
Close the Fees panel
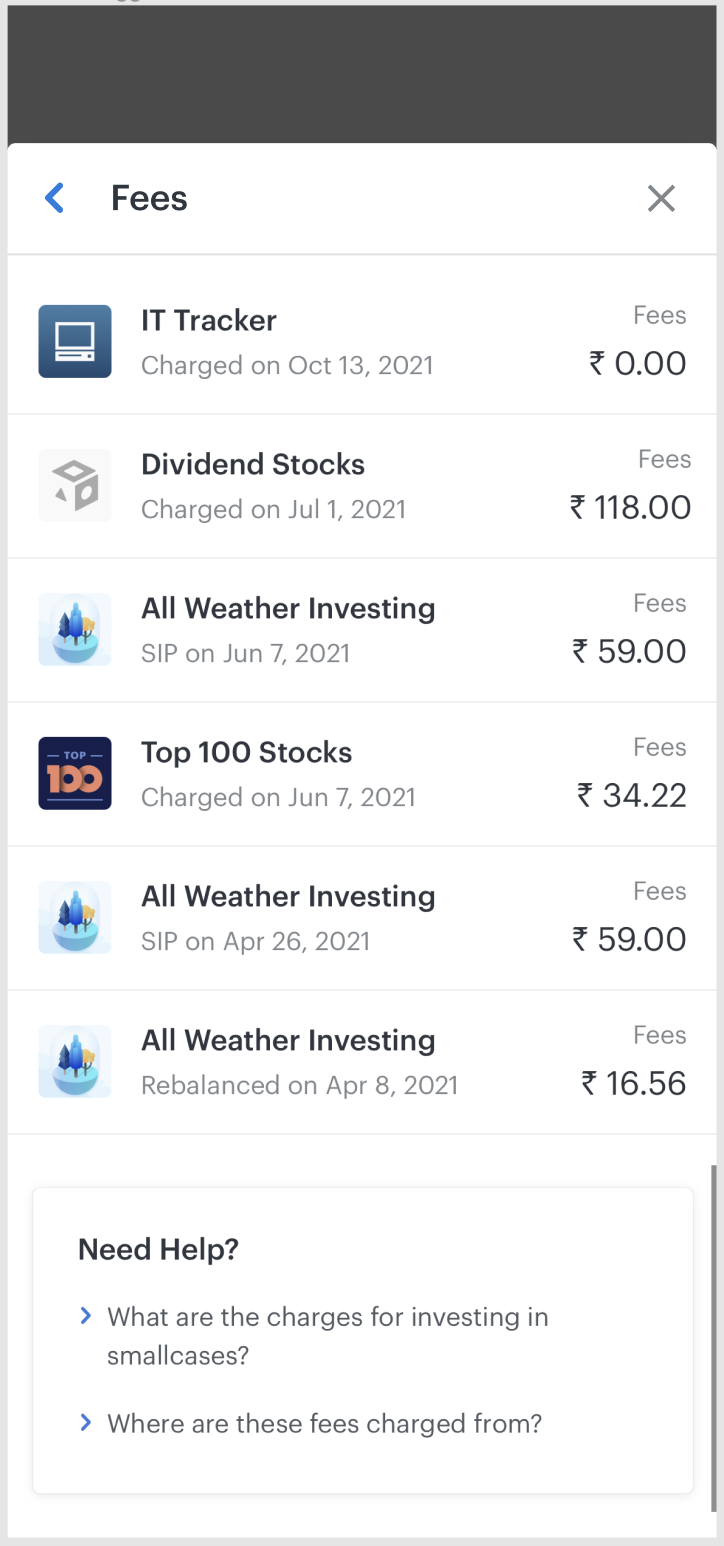click(x=661, y=198)
